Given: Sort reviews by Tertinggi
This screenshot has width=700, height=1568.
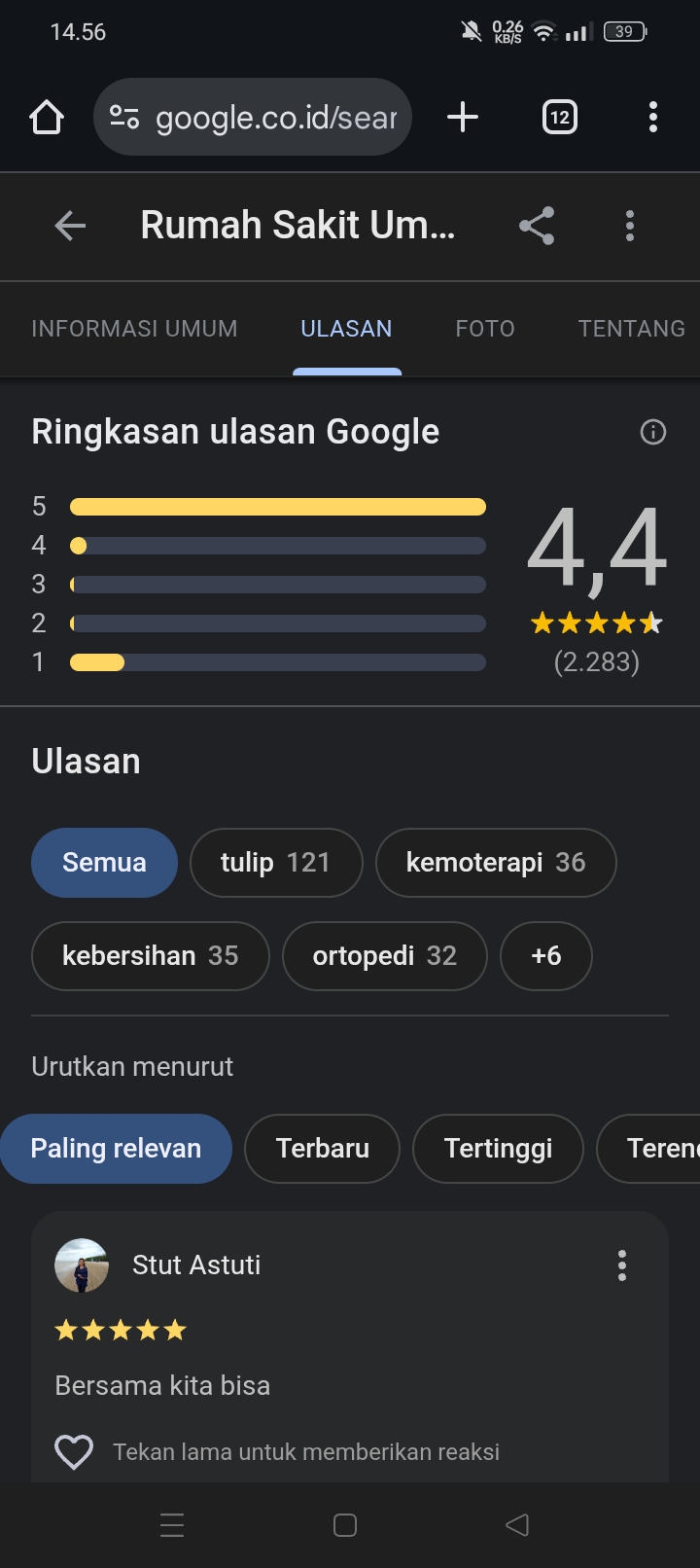Looking at the screenshot, I should point(498,1149).
